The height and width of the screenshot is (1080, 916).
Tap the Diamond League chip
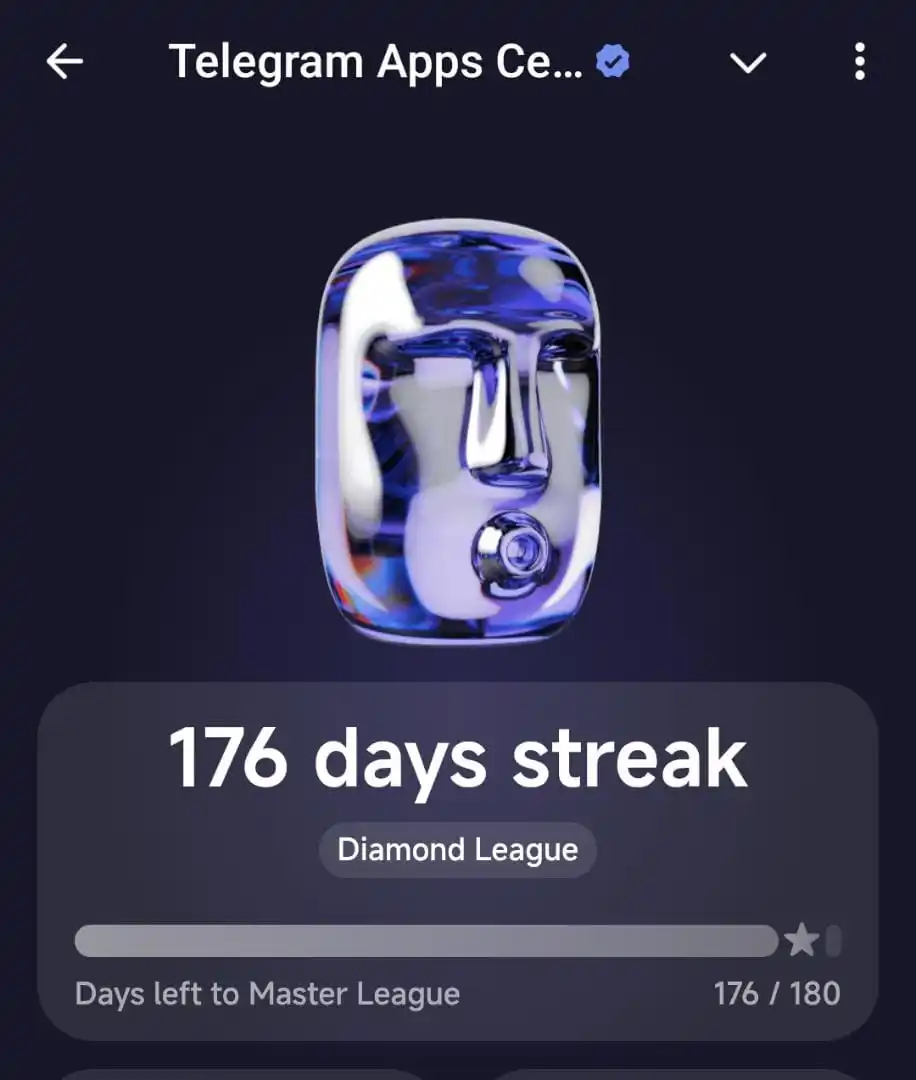point(458,850)
